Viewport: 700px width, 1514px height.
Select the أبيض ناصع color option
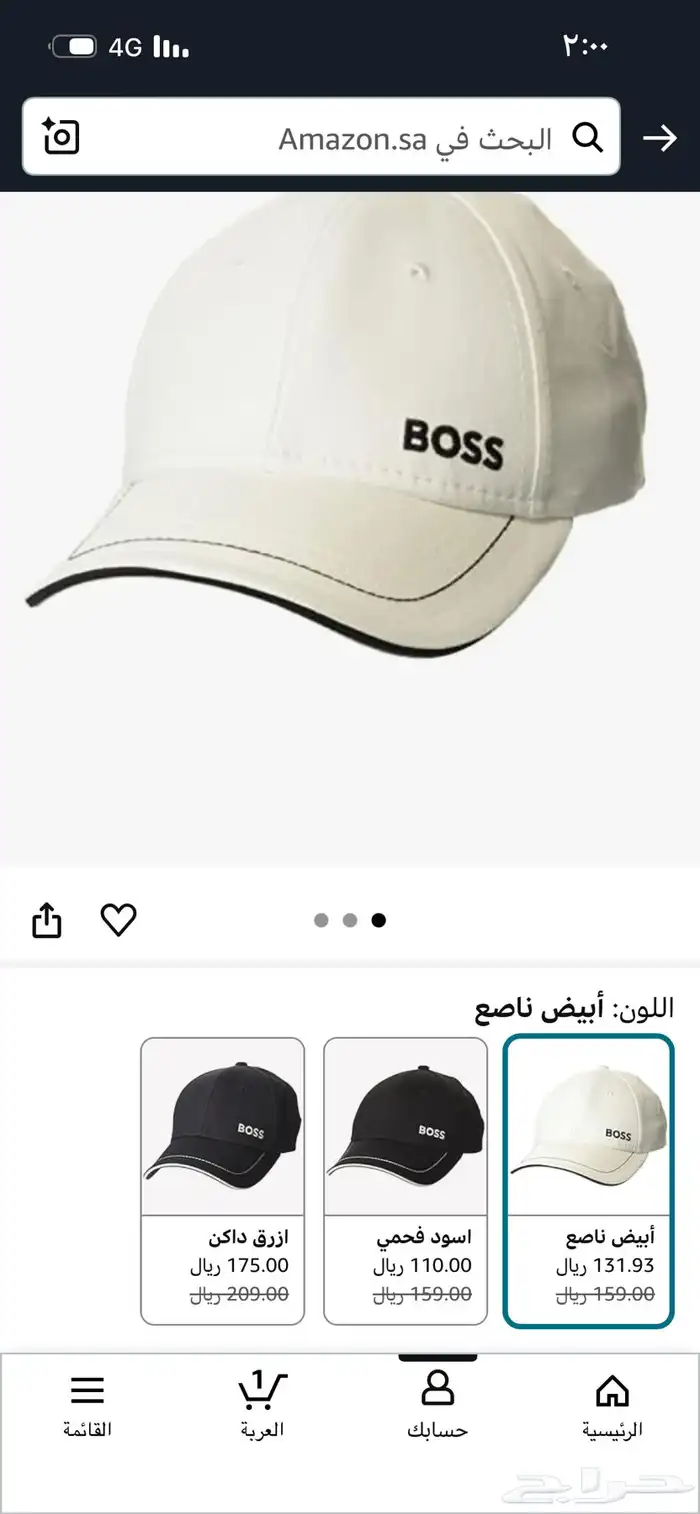point(588,1181)
